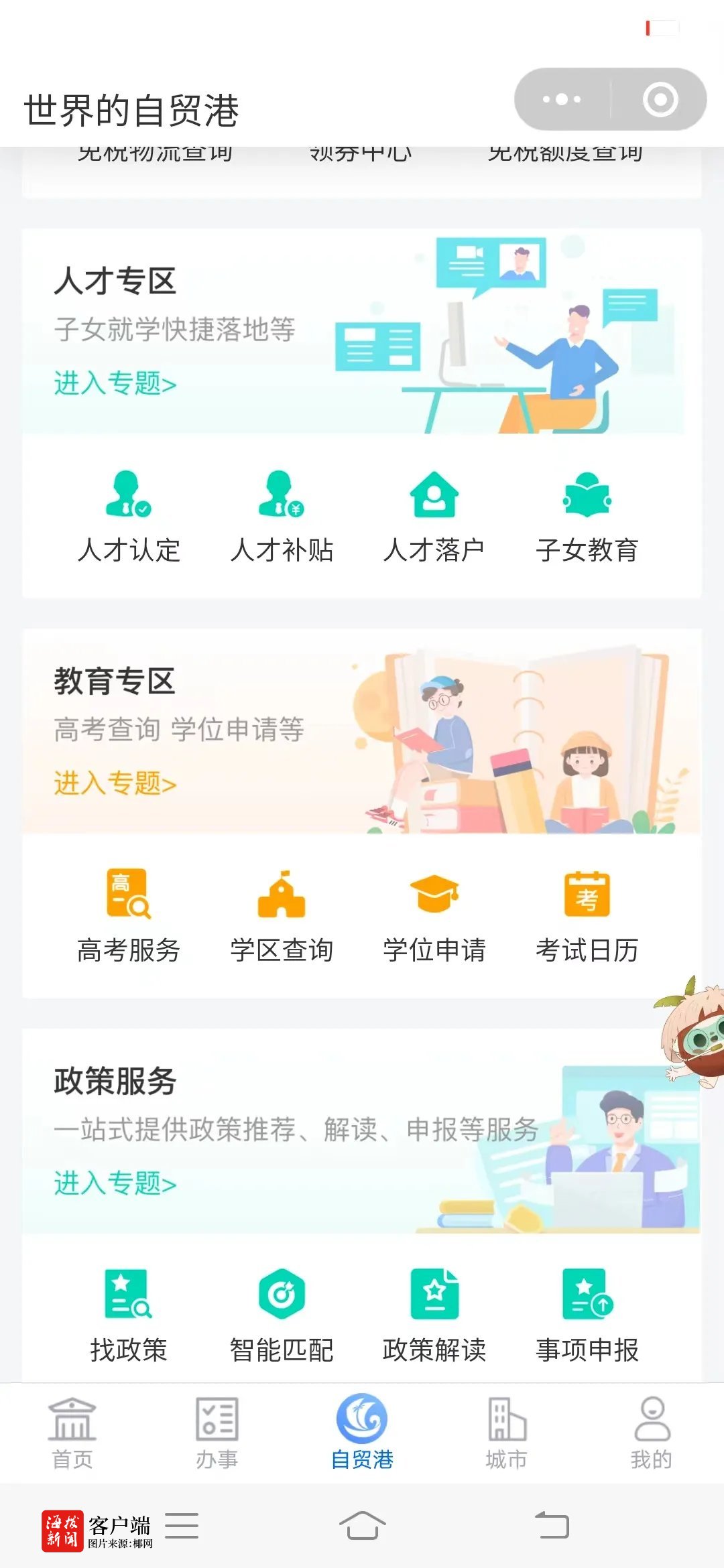Screen dimensions: 724x1568
Task: Open 人才落户 service
Action: 434,516
